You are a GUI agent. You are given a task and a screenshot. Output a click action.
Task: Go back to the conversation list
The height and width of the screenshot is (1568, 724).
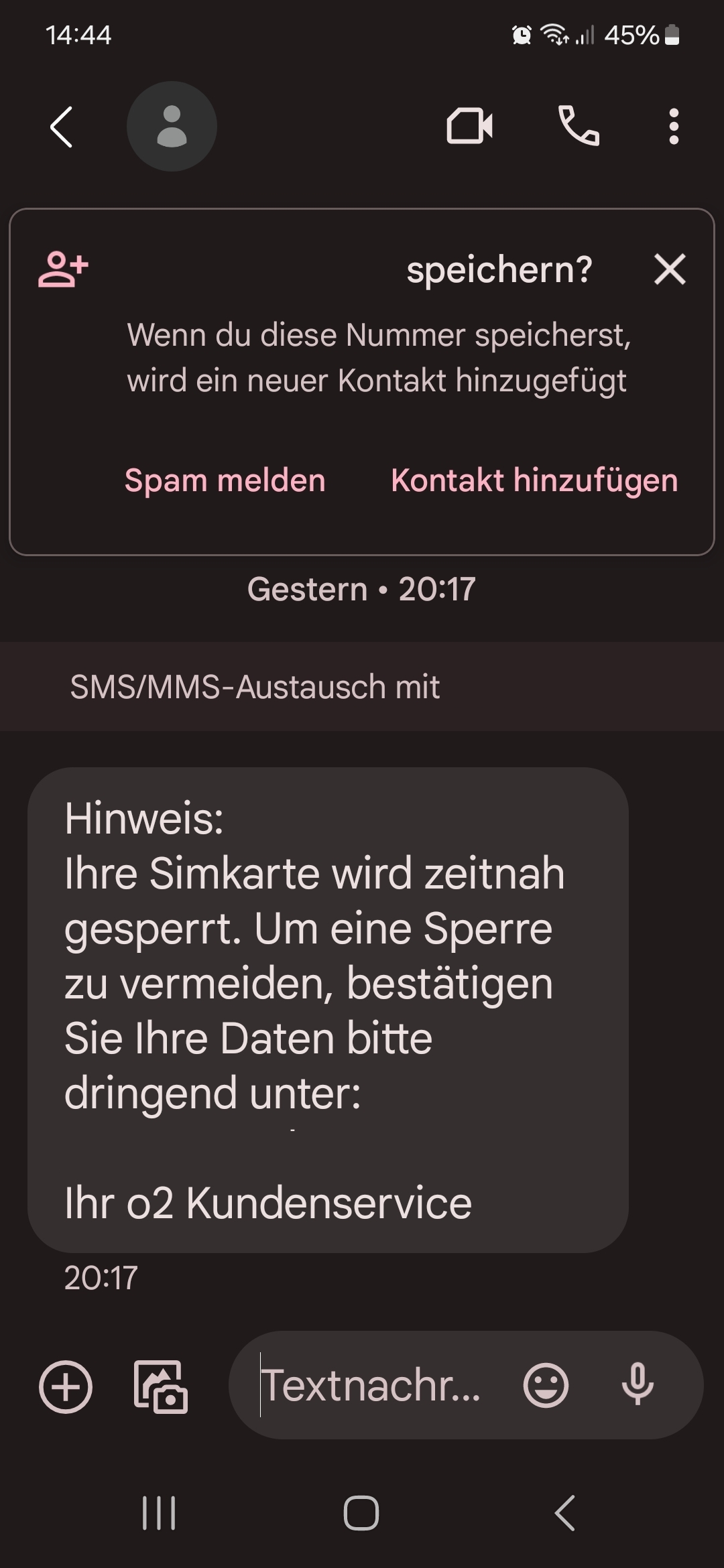pyautogui.click(x=62, y=127)
